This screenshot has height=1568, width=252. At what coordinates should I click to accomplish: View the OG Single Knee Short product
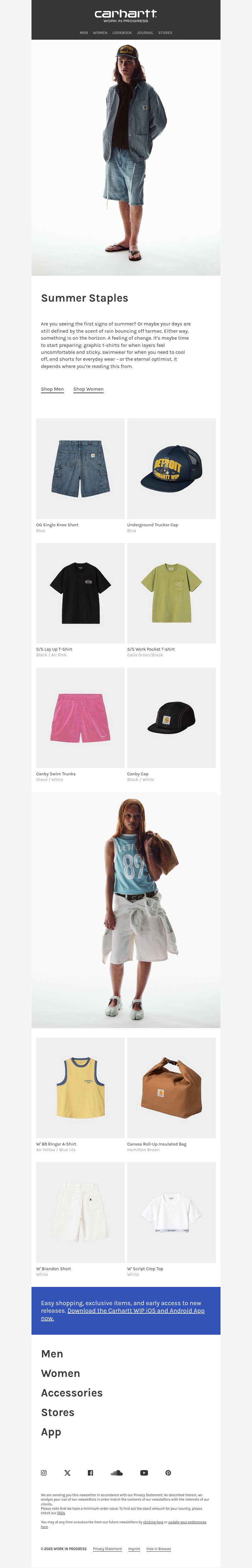[80, 468]
